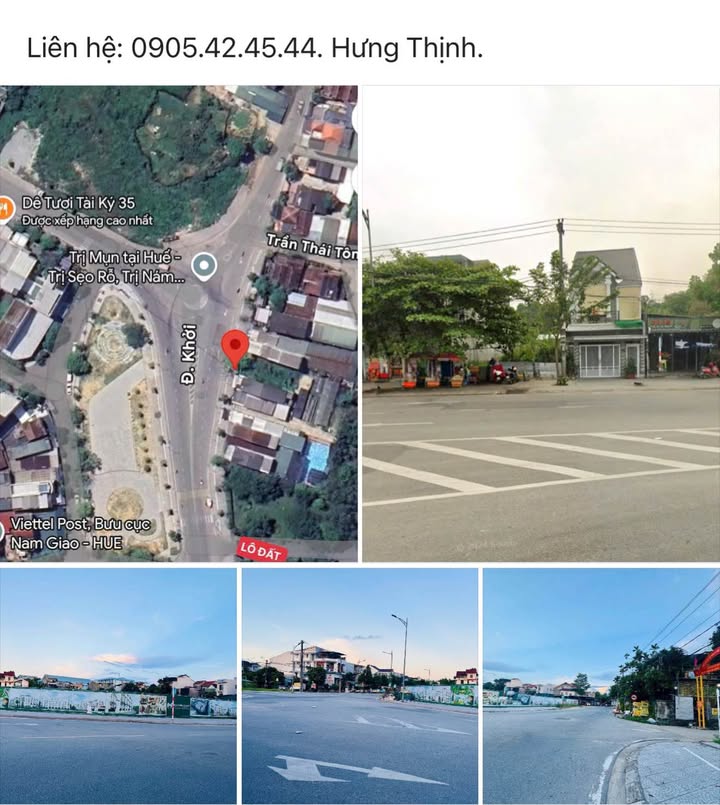
Task: Open the satellite map image of Đ. Khởi
Action: 179,323
